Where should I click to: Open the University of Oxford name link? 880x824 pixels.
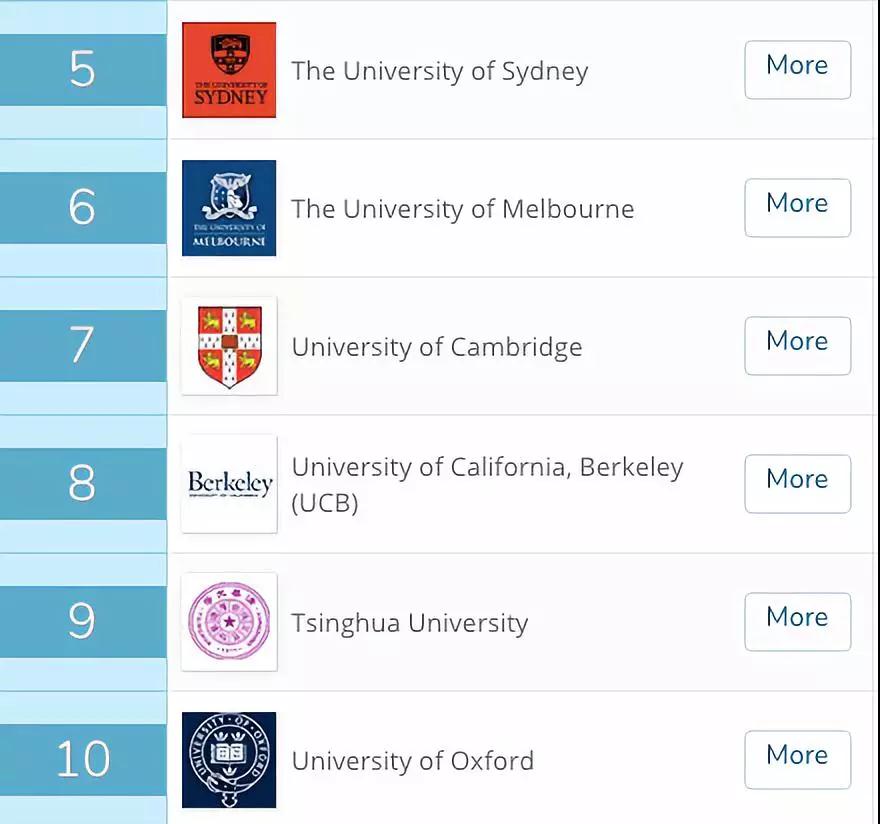tap(412, 761)
